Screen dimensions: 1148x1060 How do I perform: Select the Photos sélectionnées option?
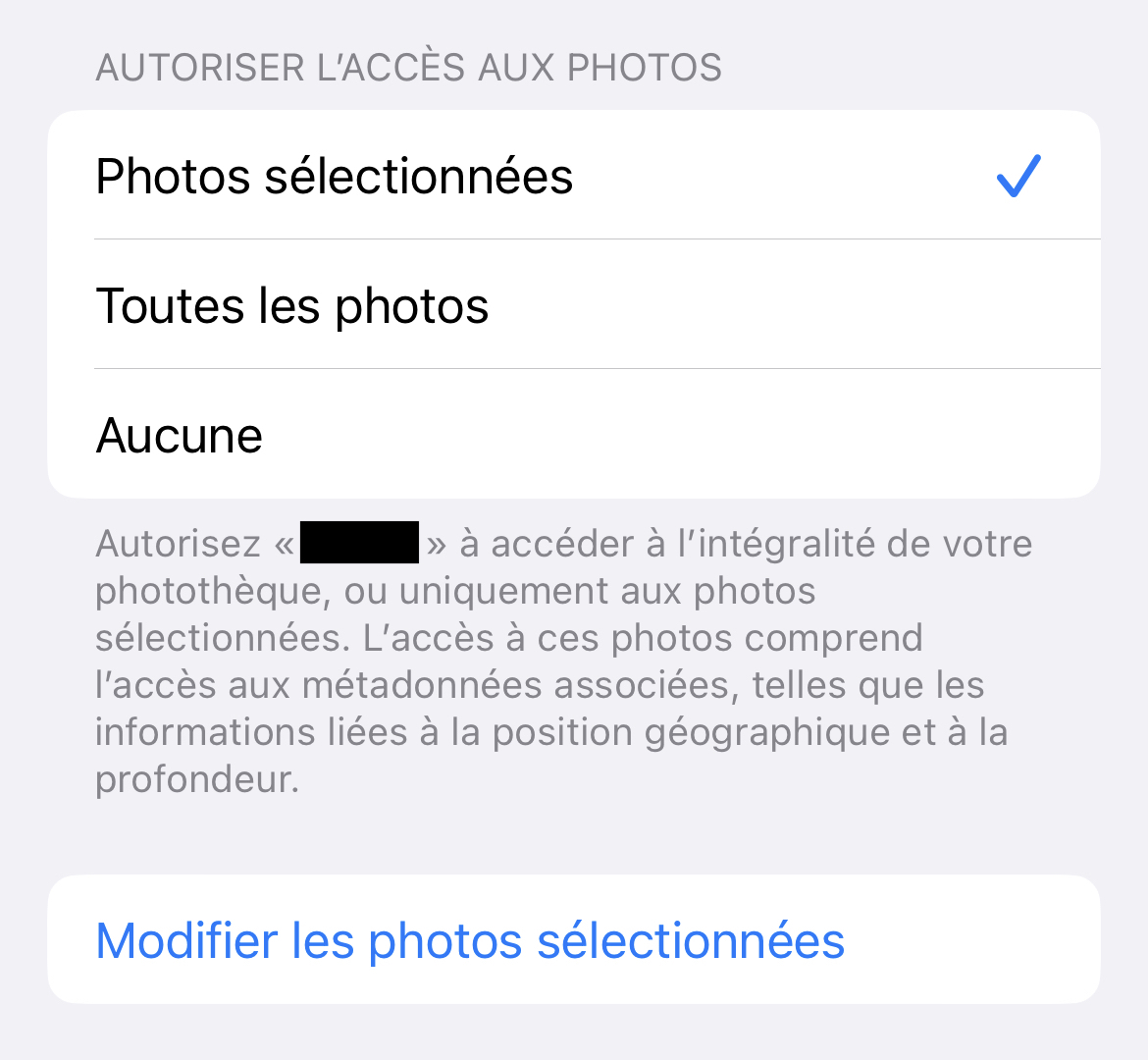334,177
